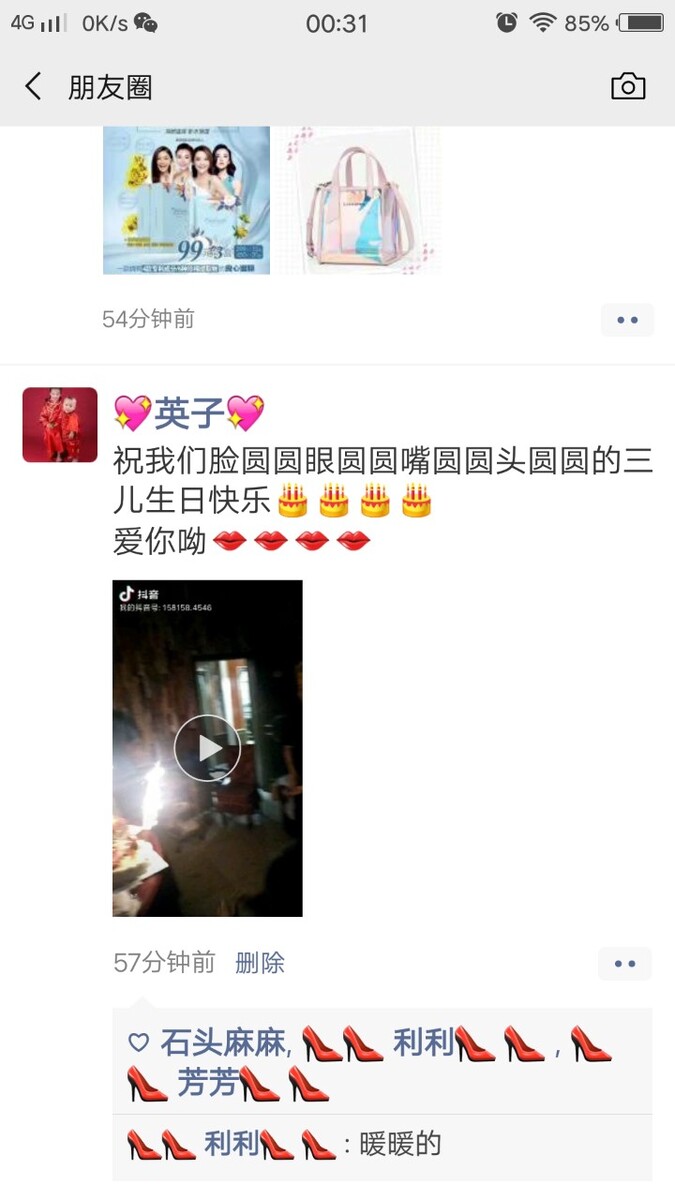The image size is (675, 1200).
Task: Open the cosmetics ad image in the top post
Action: coord(186,200)
